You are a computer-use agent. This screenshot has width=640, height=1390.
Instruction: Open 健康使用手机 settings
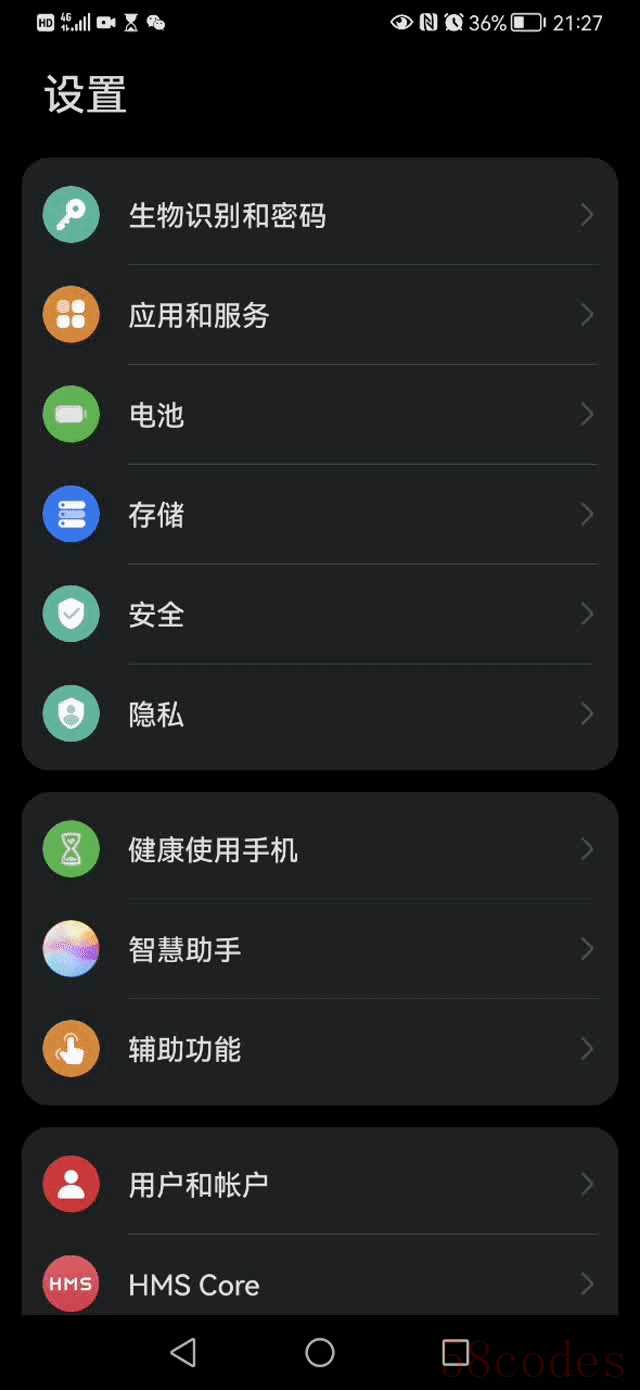(x=319, y=849)
